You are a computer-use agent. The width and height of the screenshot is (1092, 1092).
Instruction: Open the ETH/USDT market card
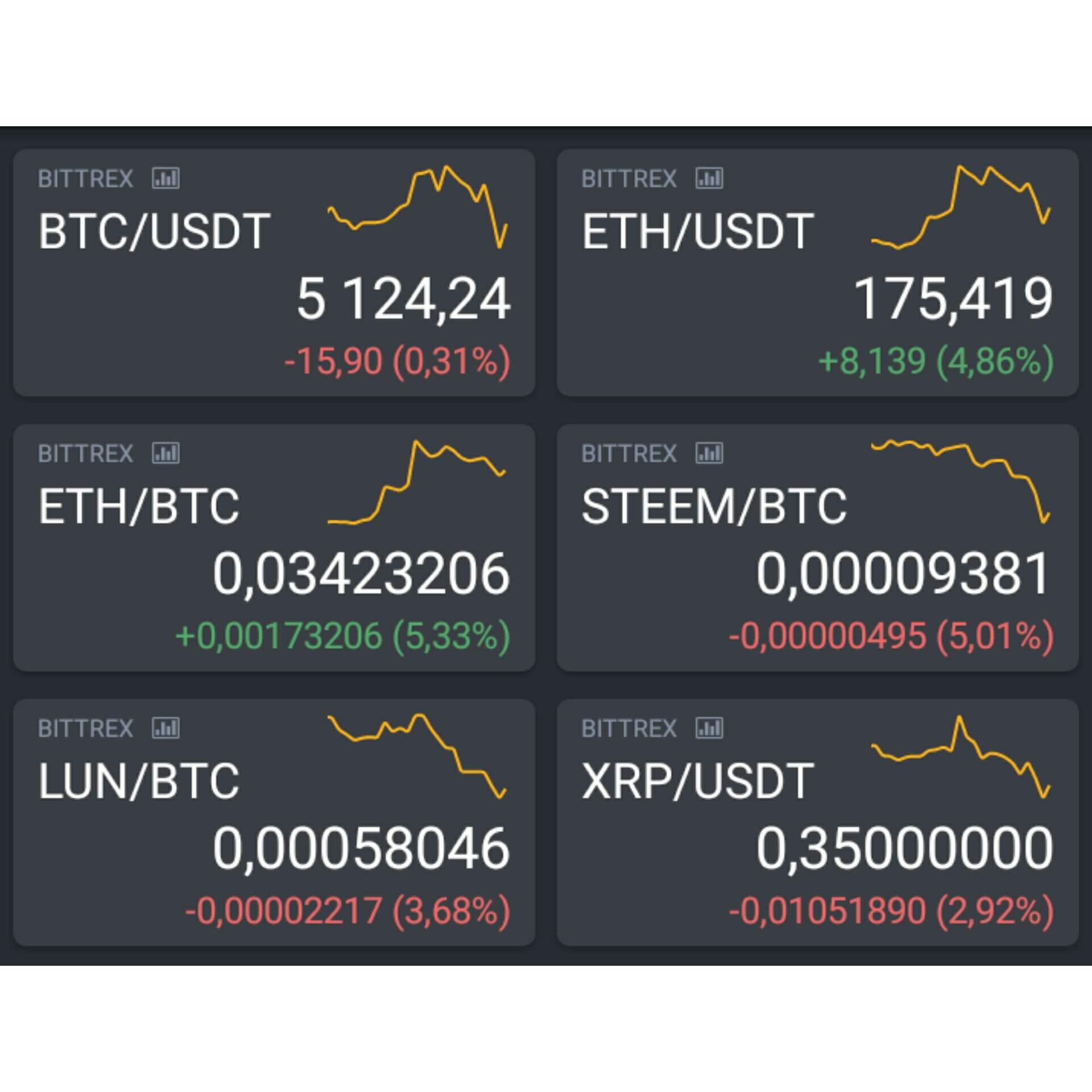817,272
